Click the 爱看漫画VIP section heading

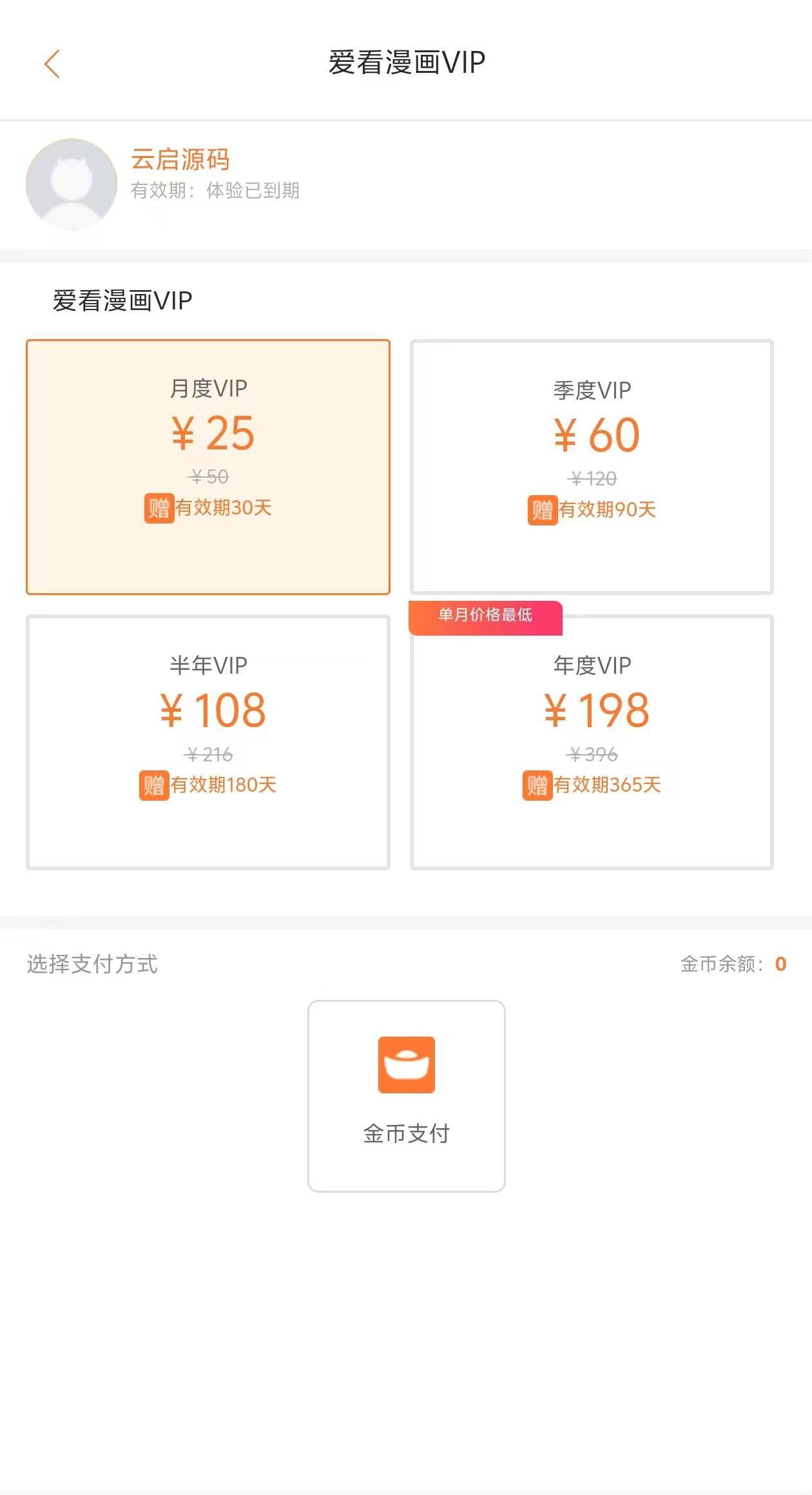click(123, 299)
